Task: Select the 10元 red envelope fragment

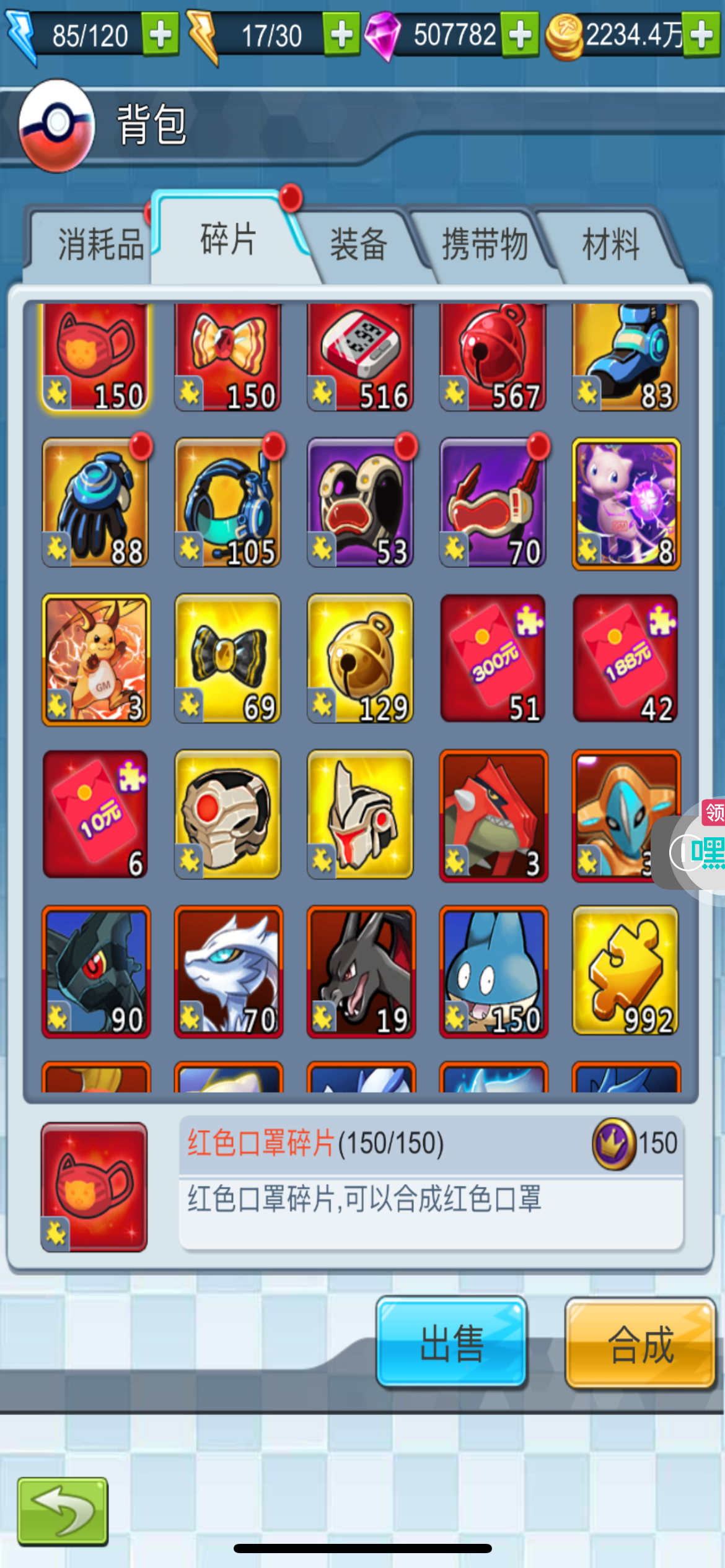Action: point(95,815)
